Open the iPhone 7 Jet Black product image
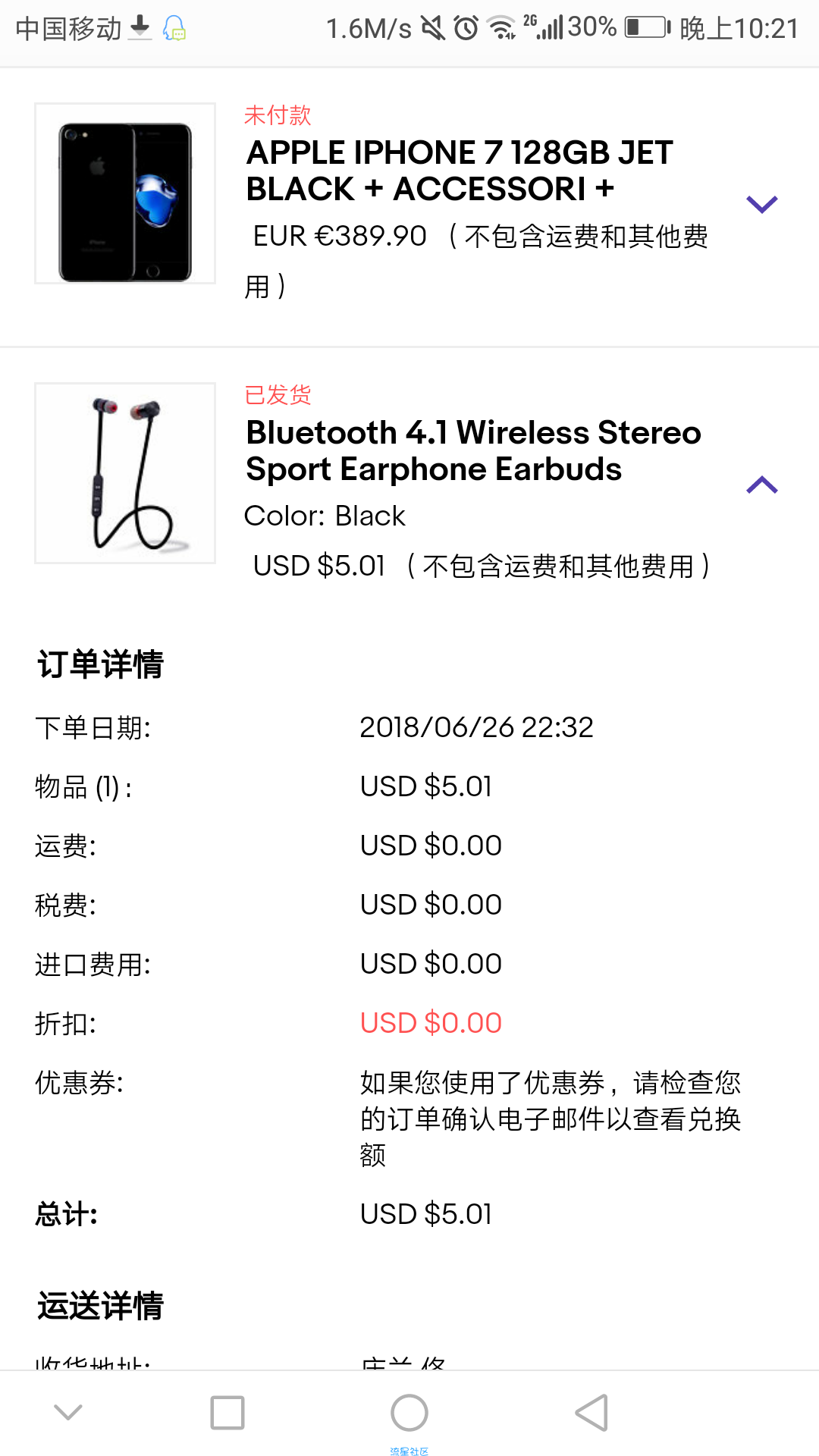The width and height of the screenshot is (819, 1456). pos(125,193)
